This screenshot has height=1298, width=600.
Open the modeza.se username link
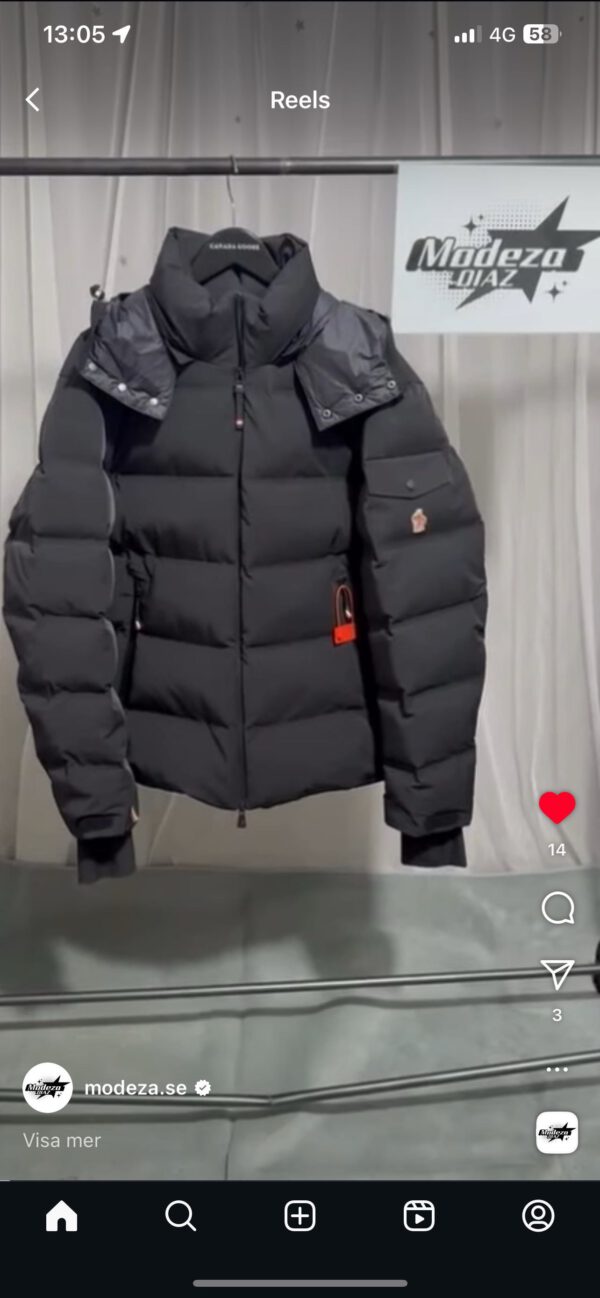tap(135, 1088)
